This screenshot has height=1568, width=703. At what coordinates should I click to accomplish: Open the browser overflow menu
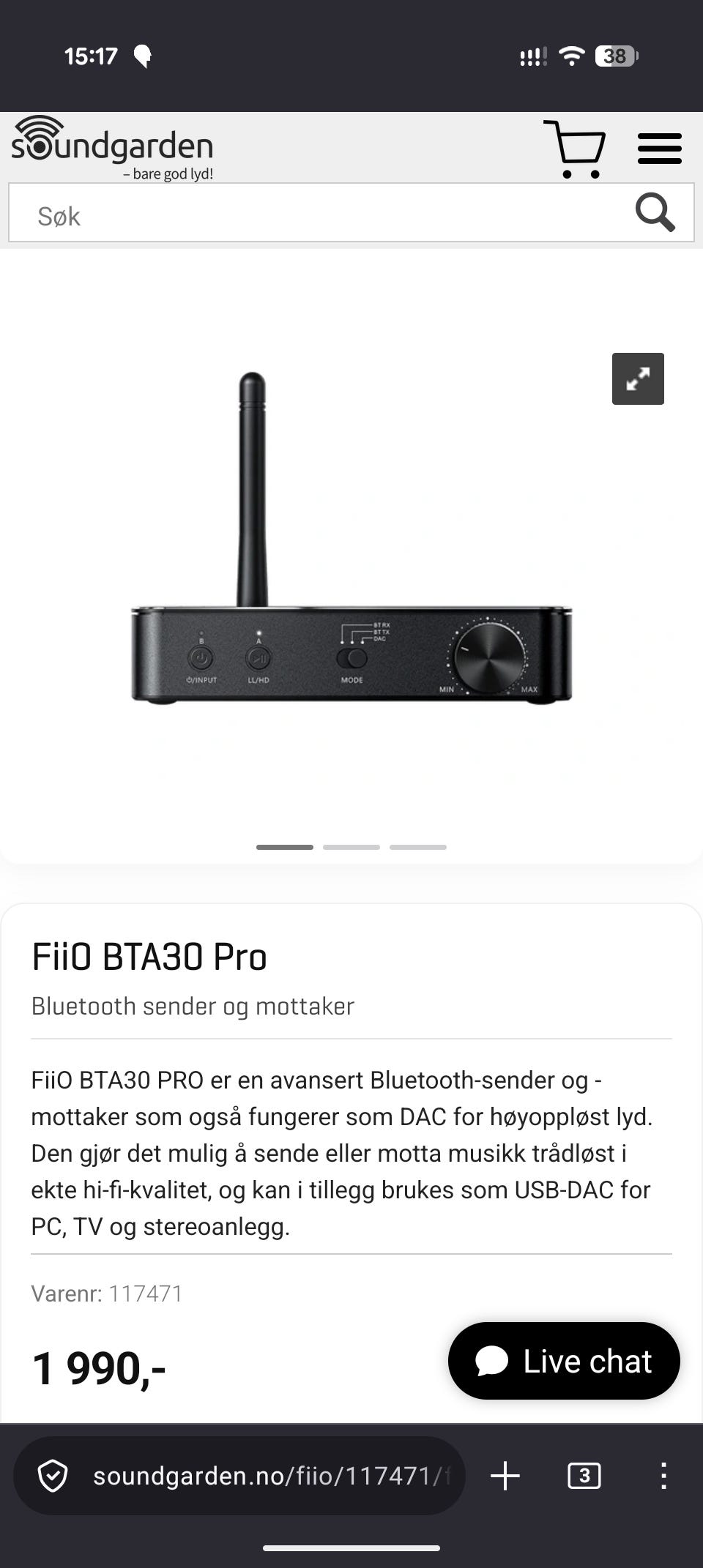point(663,1476)
